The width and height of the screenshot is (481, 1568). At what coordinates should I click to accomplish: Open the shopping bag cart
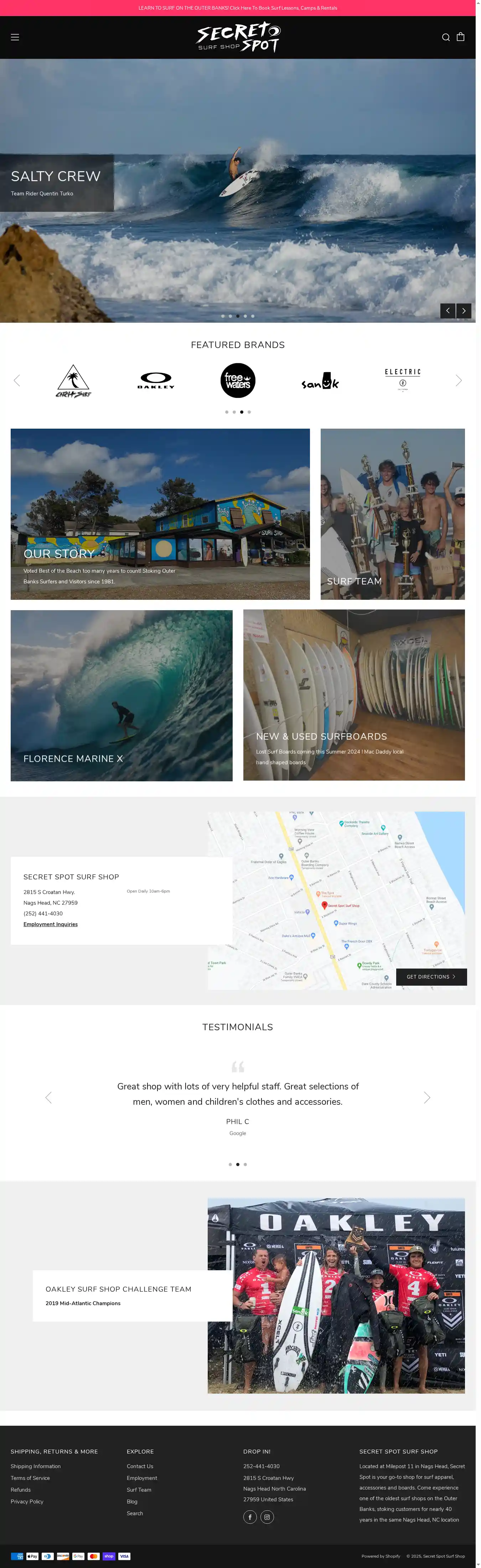(x=460, y=36)
